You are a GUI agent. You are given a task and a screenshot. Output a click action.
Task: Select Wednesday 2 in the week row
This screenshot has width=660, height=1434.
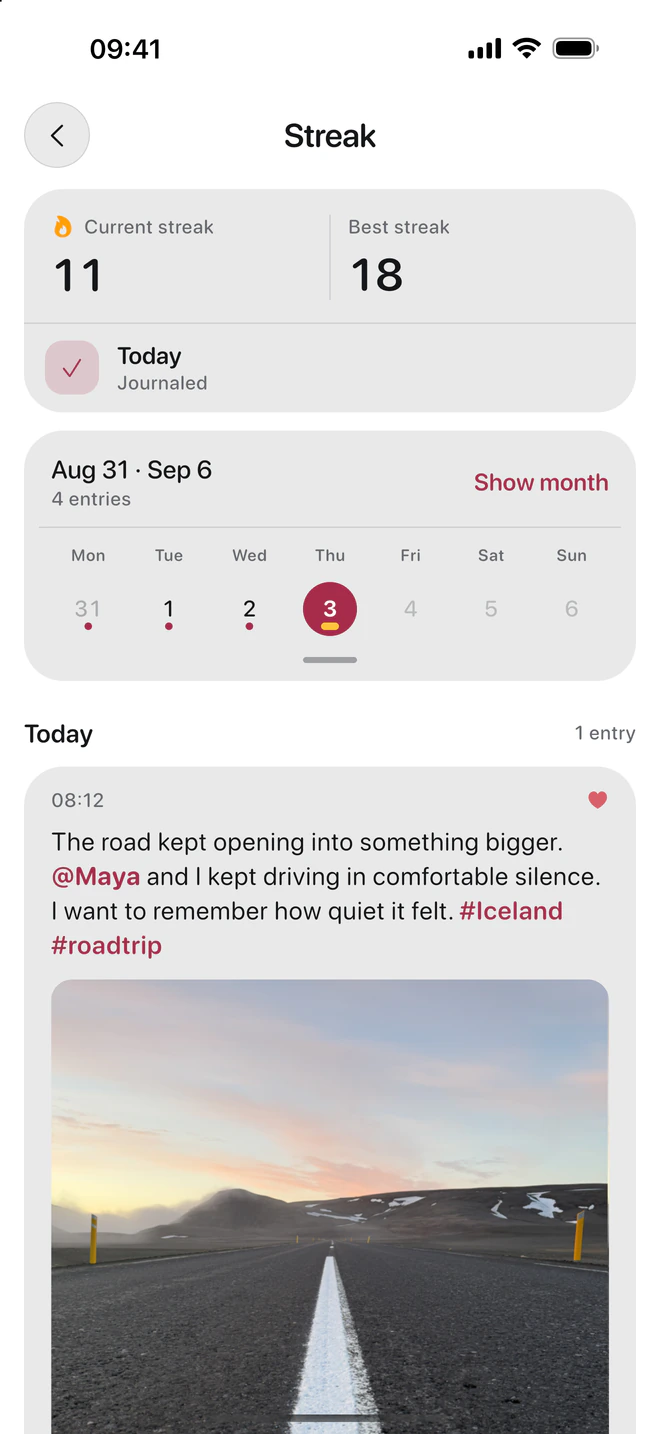tap(249, 609)
